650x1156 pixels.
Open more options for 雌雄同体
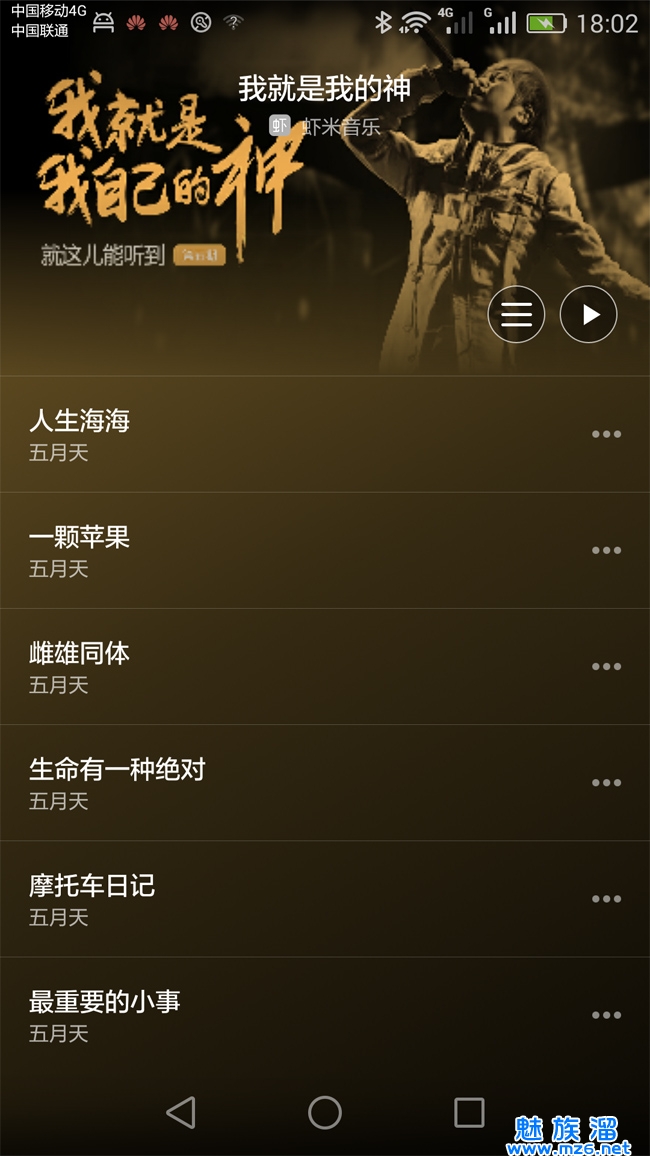(606, 666)
